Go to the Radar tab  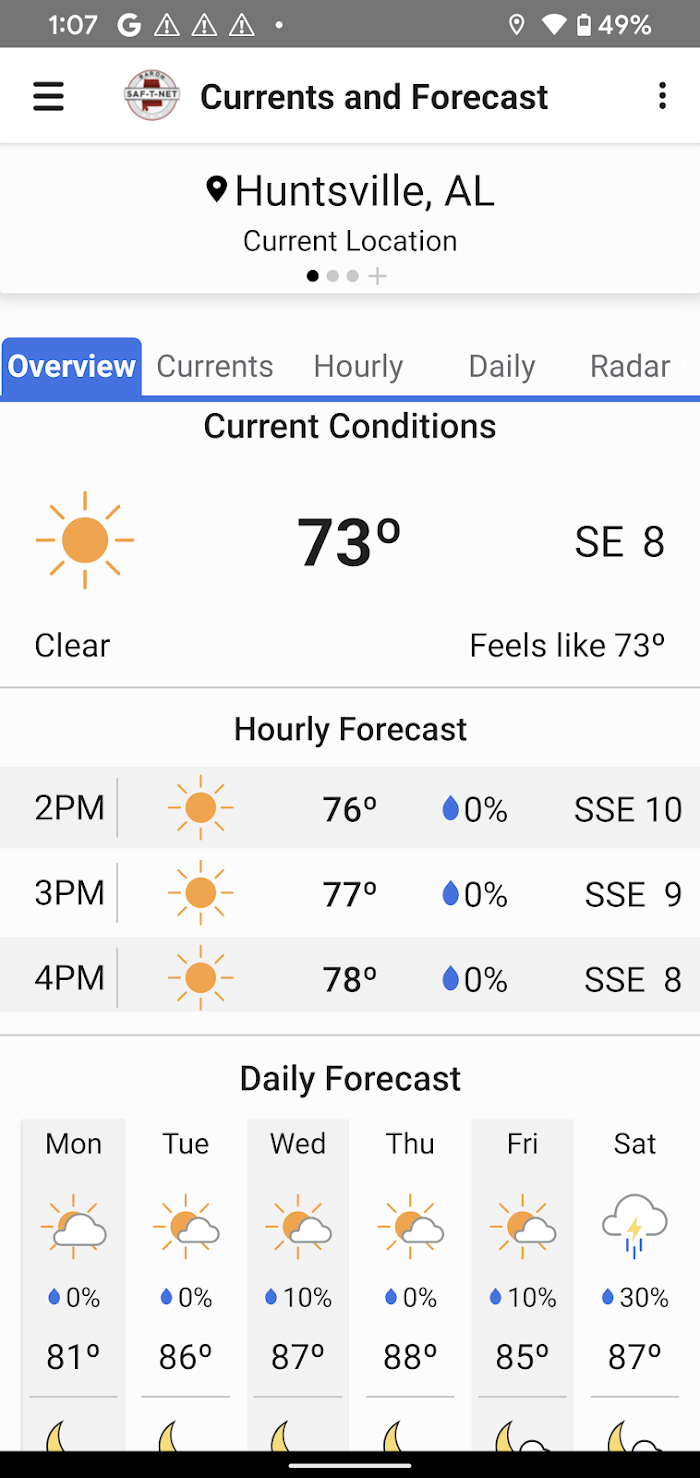click(630, 366)
